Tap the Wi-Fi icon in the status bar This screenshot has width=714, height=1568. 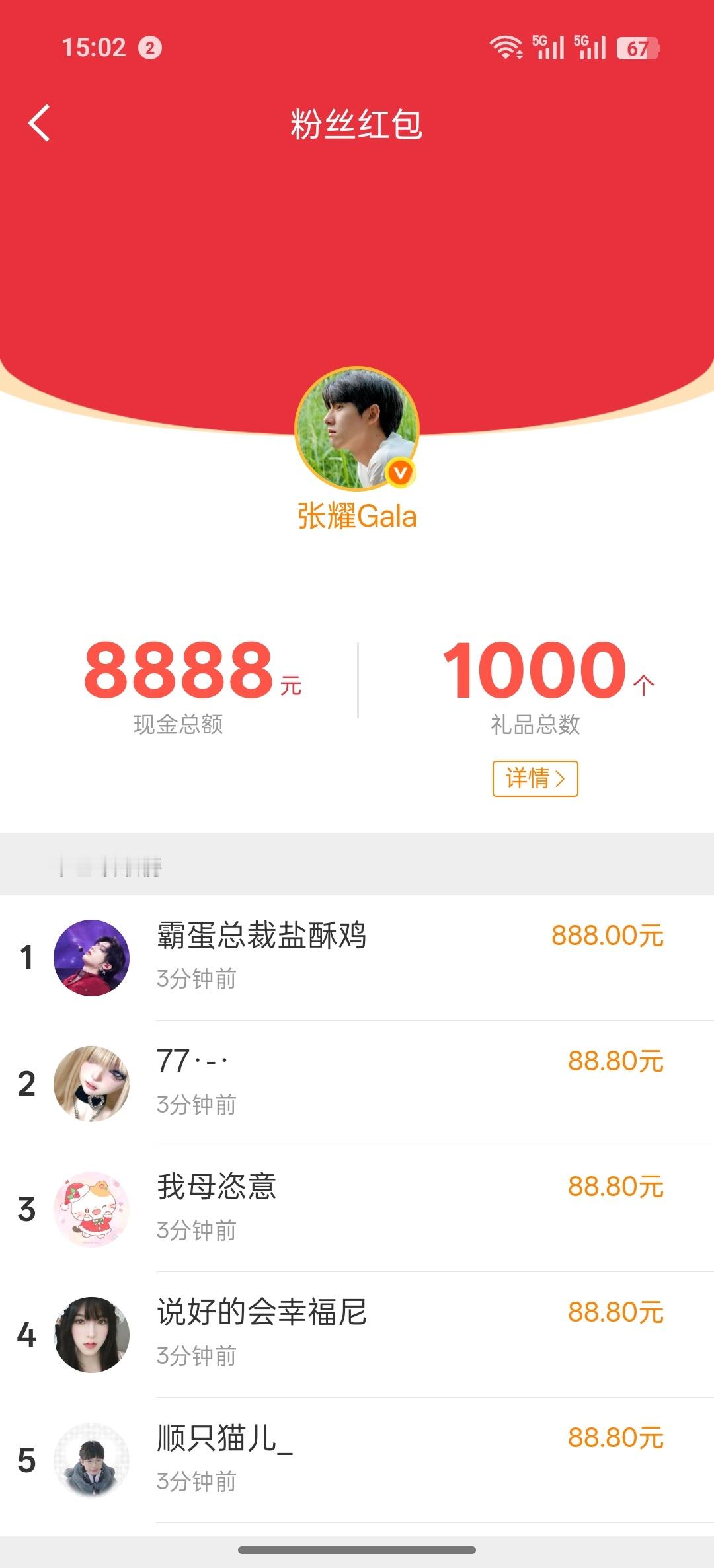tap(504, 48)
